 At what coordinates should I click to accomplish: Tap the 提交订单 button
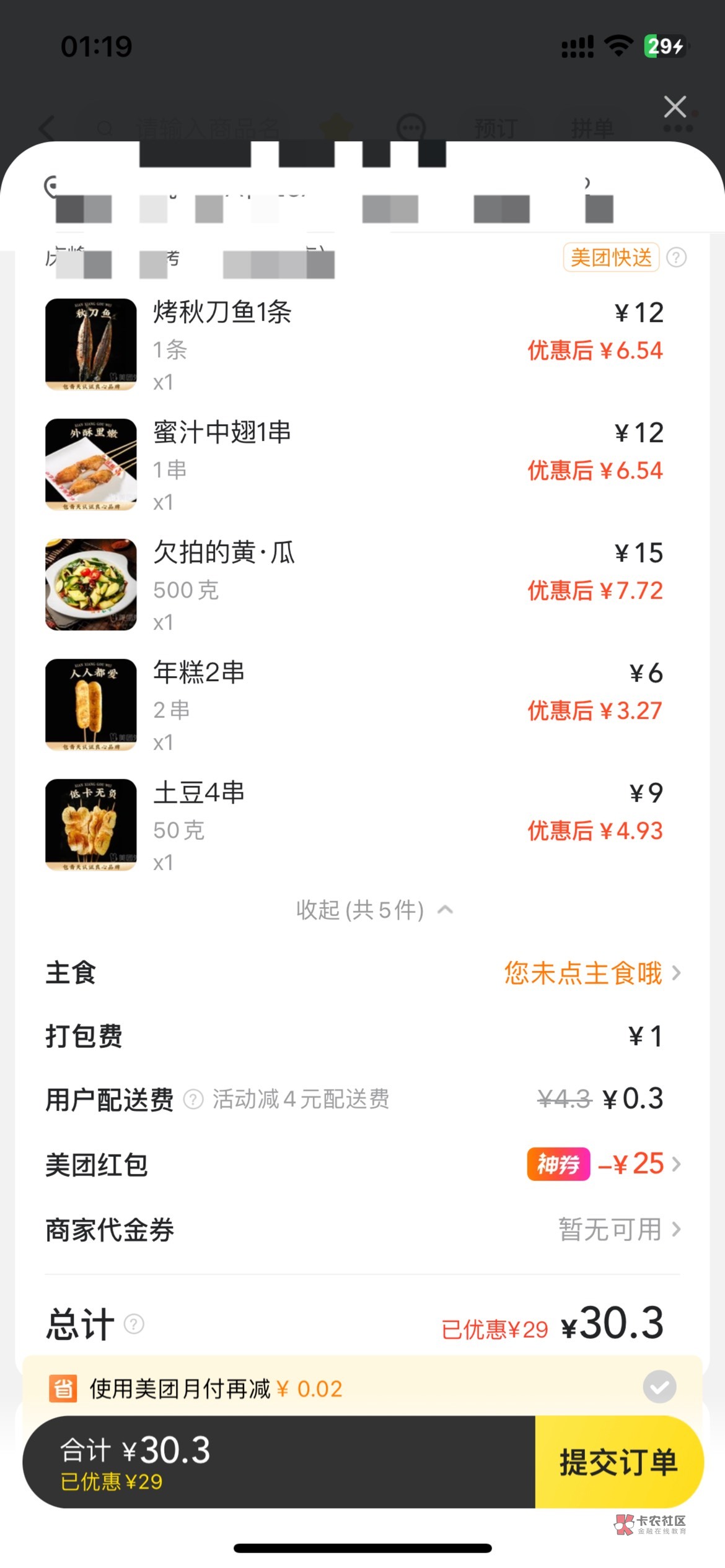[618, 1461]
